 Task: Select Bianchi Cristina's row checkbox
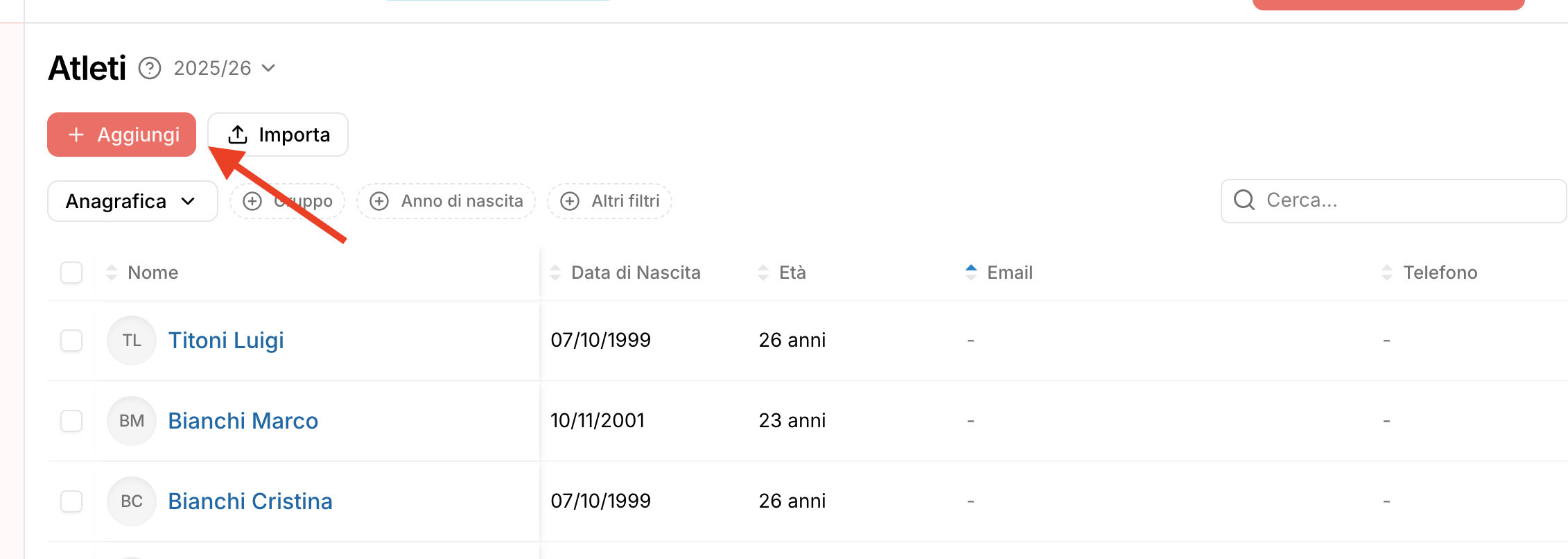click(71, 501)
